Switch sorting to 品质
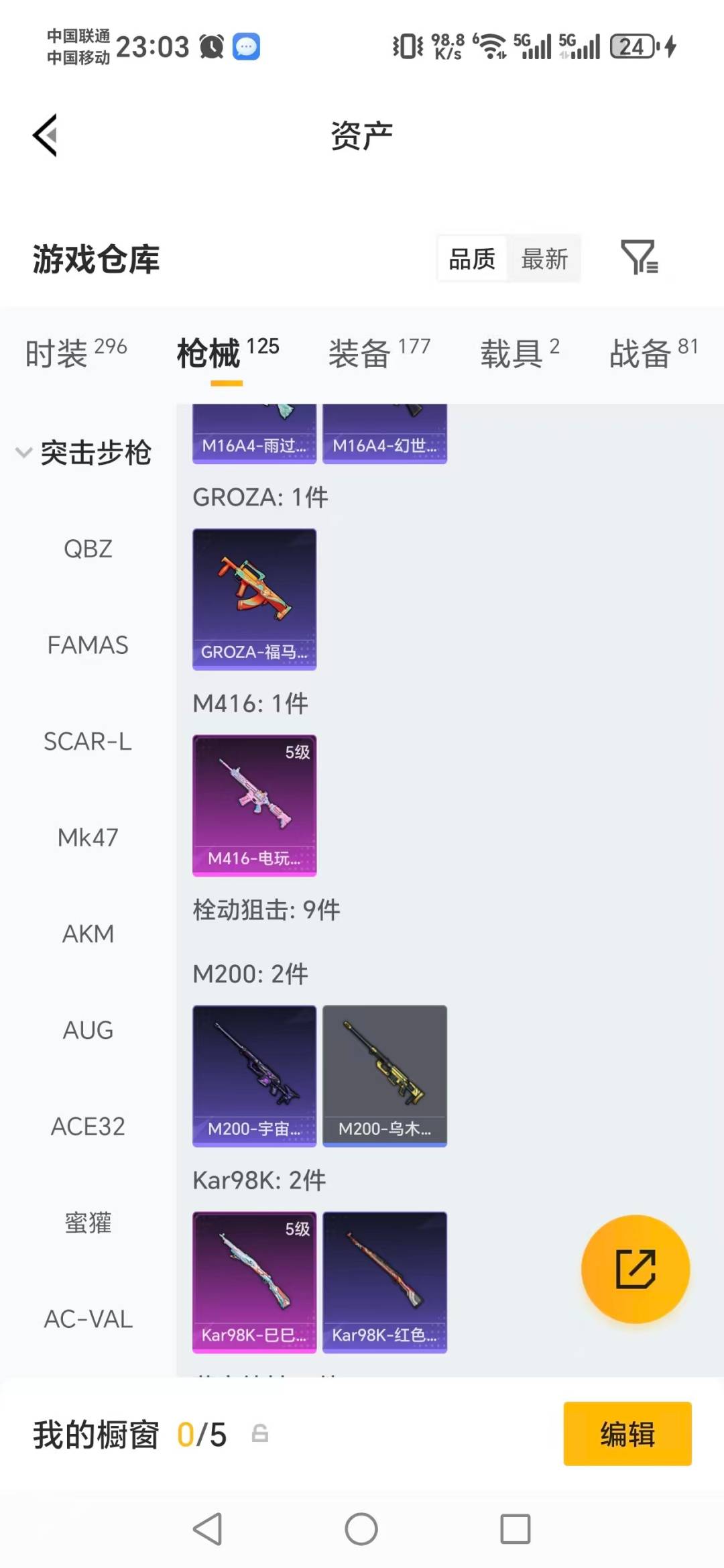 coord(472,258)
